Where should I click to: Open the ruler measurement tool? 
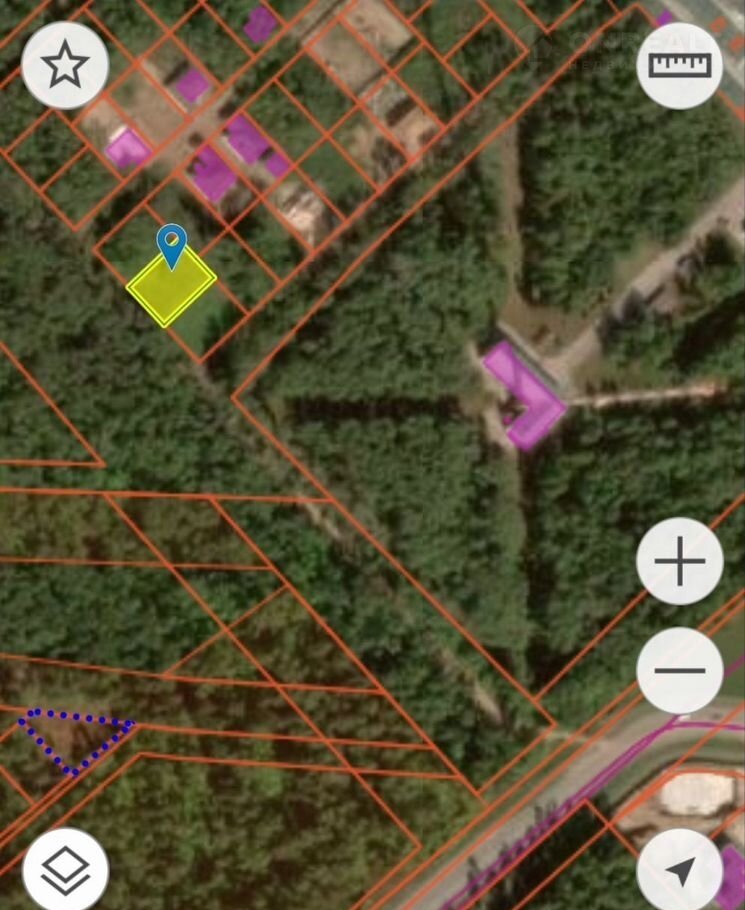tap(680, 65)
